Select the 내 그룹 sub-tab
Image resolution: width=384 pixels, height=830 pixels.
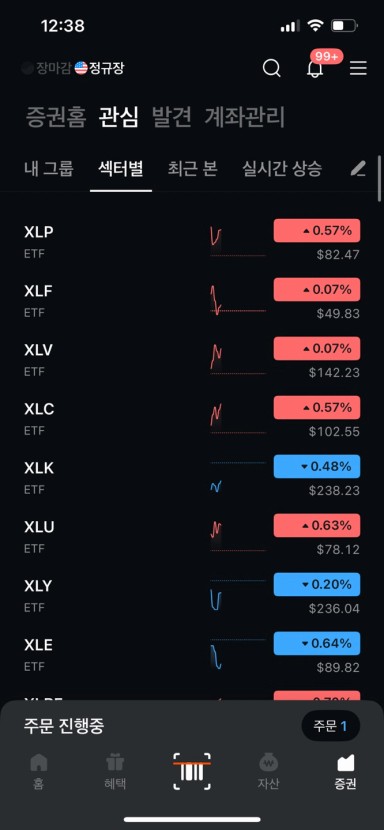[x=49, y=169]
